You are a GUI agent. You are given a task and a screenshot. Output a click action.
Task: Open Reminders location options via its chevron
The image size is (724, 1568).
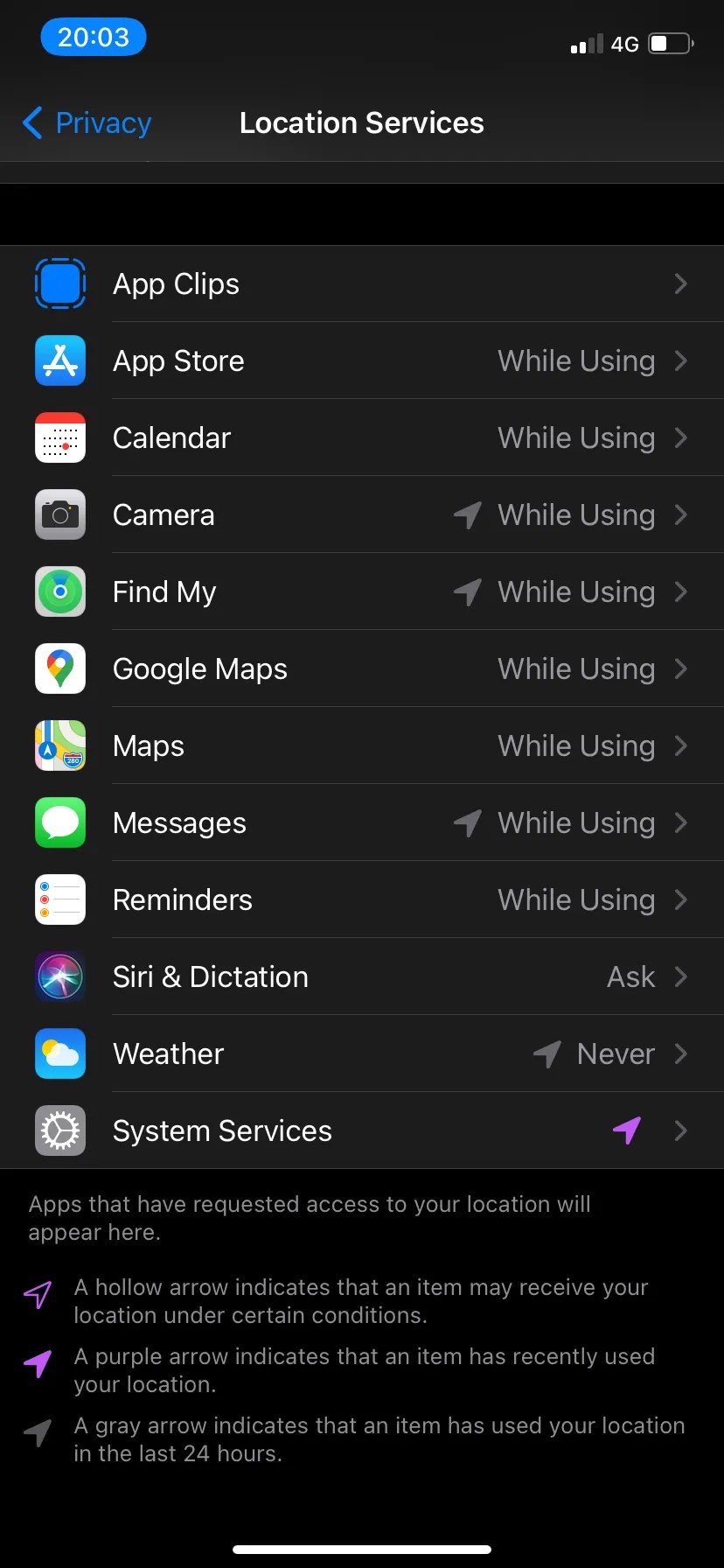682,899
